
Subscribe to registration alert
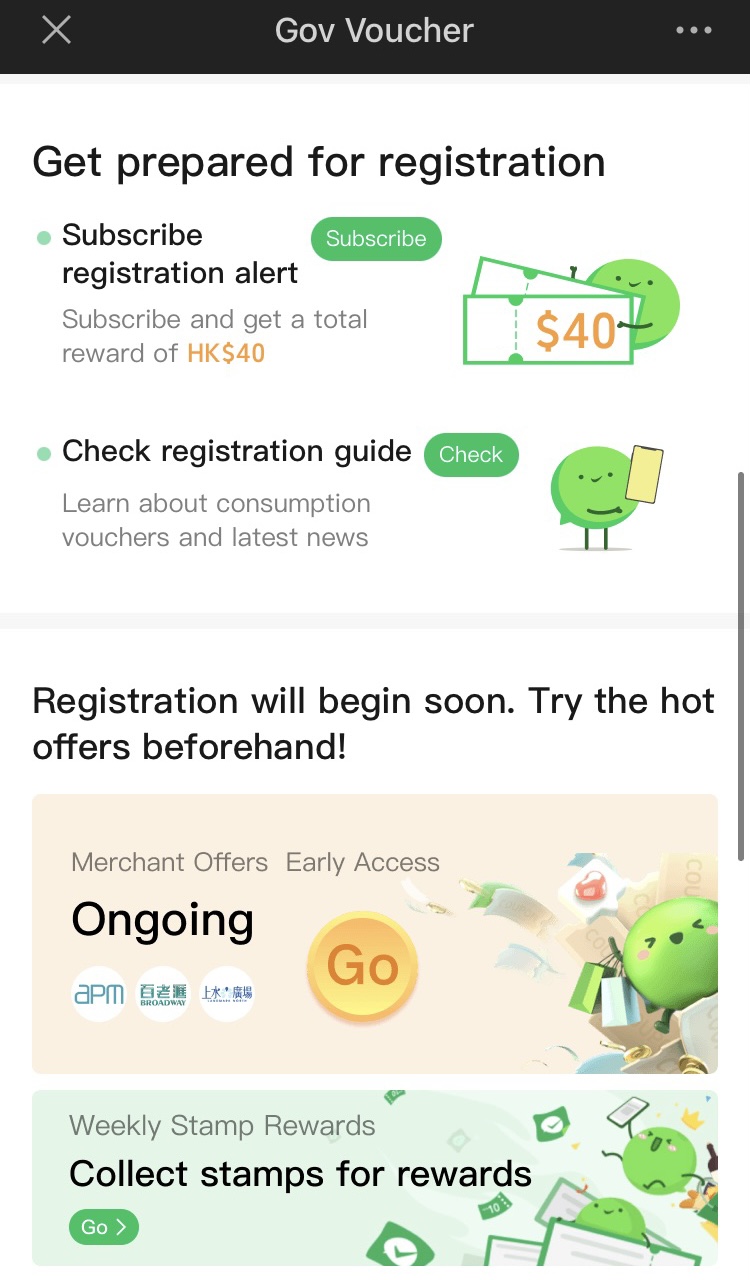(375, 239)
